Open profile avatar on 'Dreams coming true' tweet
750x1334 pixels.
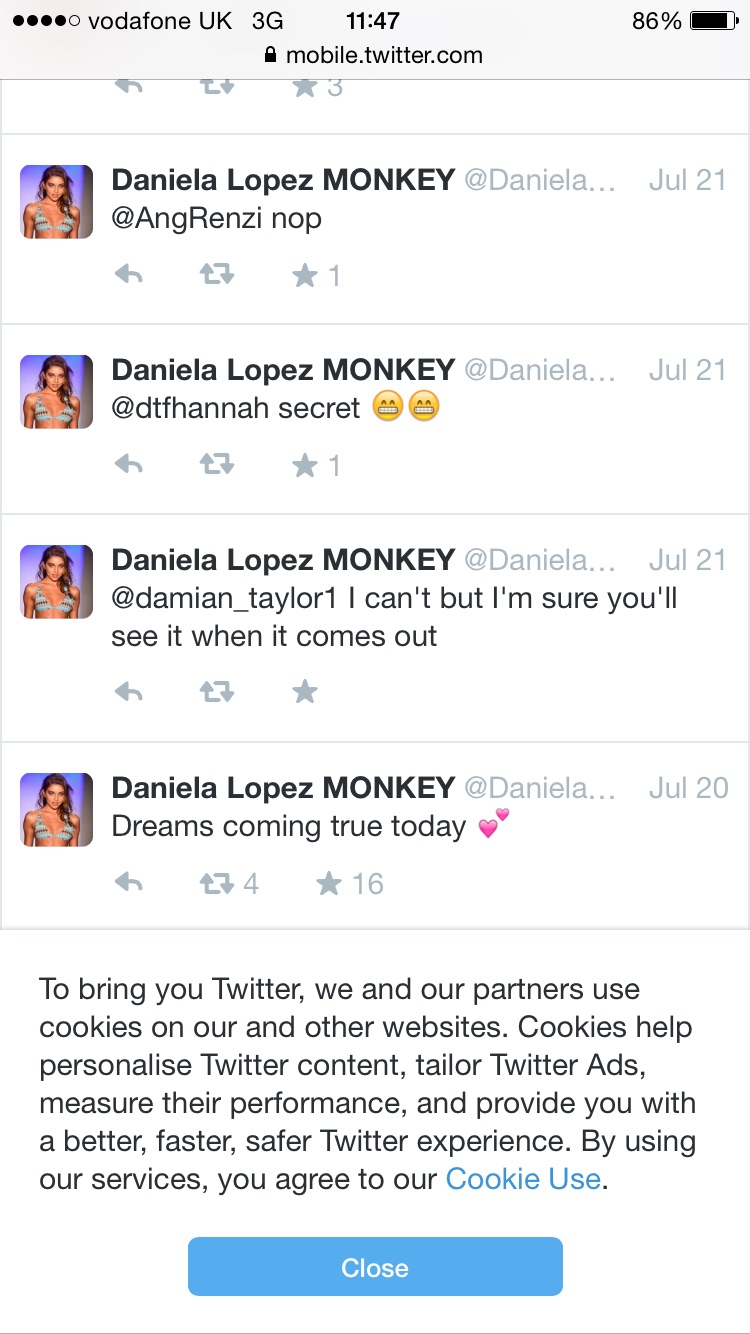coord(57,809)
